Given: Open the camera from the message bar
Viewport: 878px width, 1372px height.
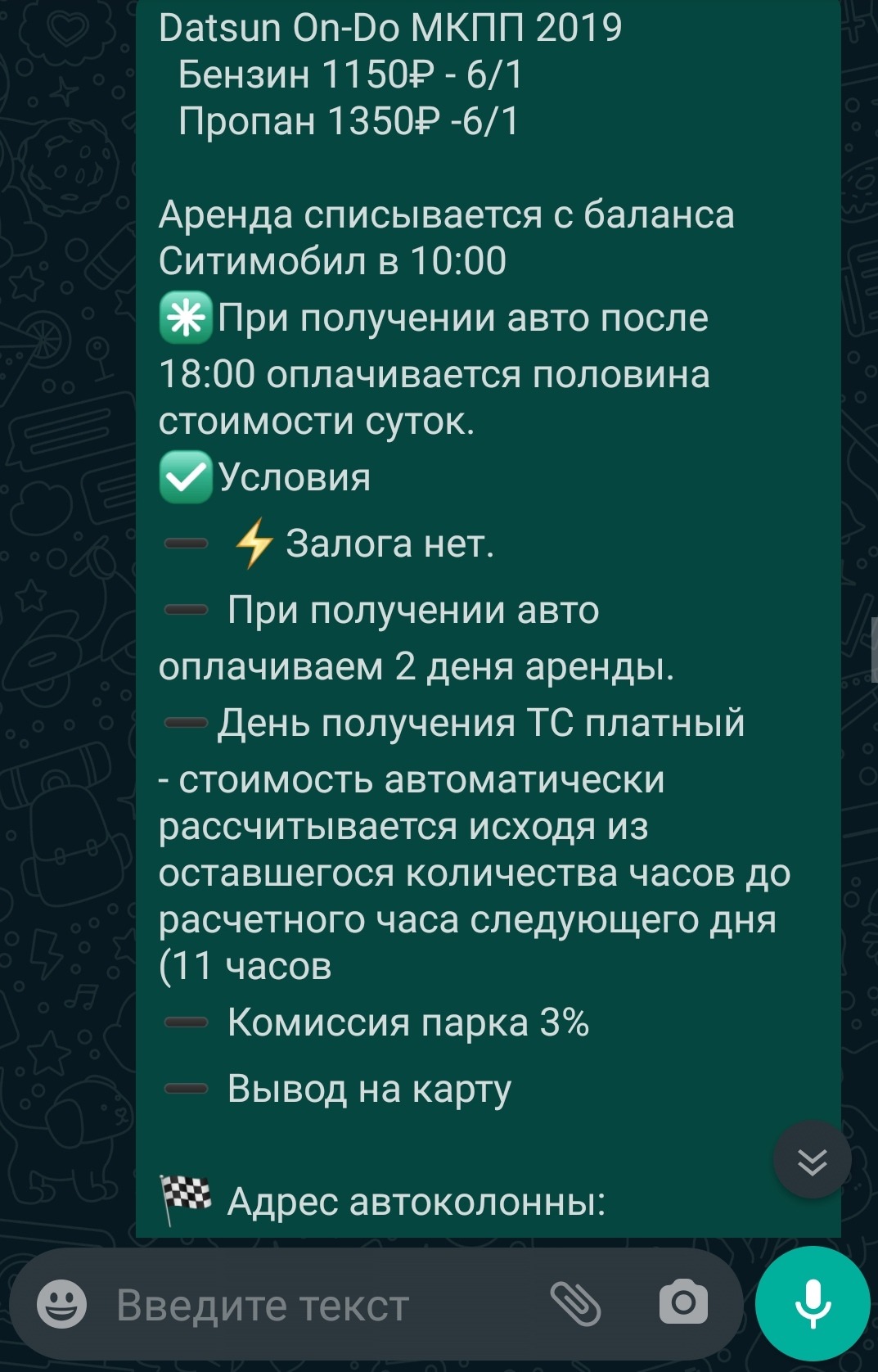Looking at the screenshot, I should (683, 1303).
